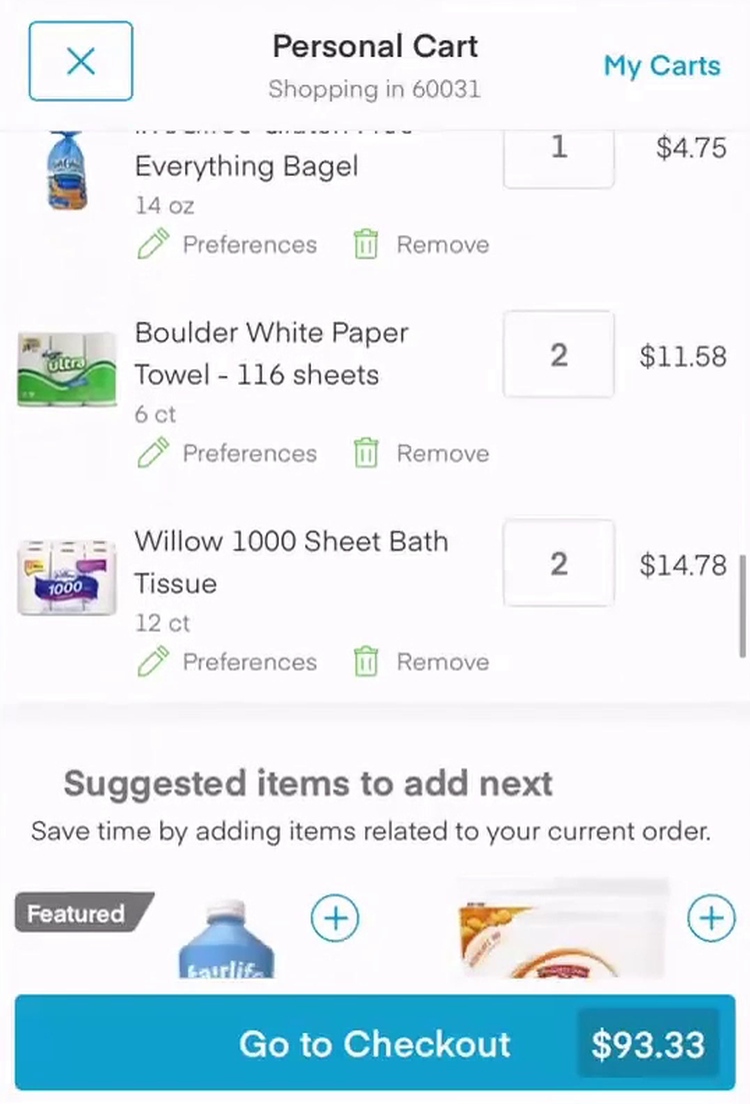This screenshot has height=1104, width=750.
Task: Close the Personal Cart screen
Action: click(x=80, y=62)
